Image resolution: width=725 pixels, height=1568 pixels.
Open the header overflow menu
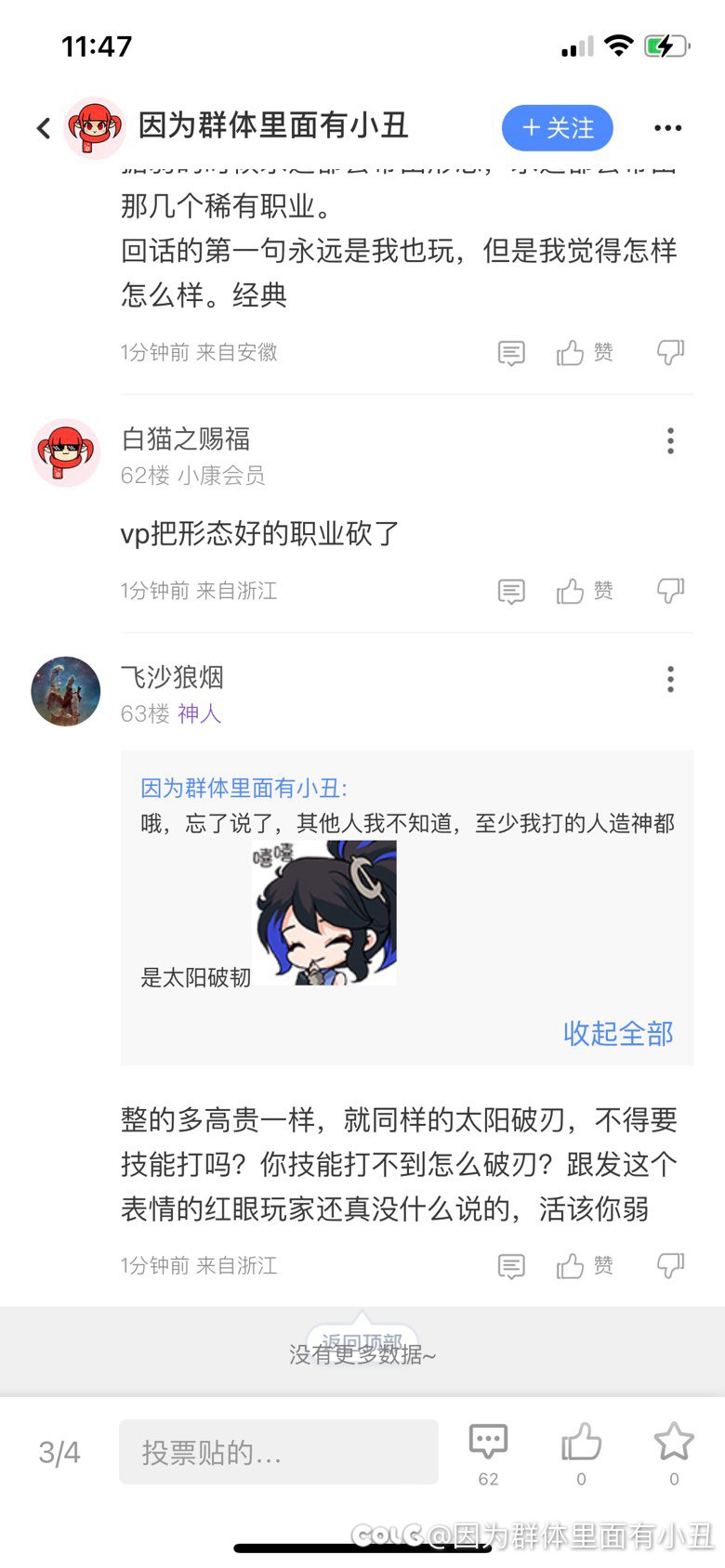(667, 128)
